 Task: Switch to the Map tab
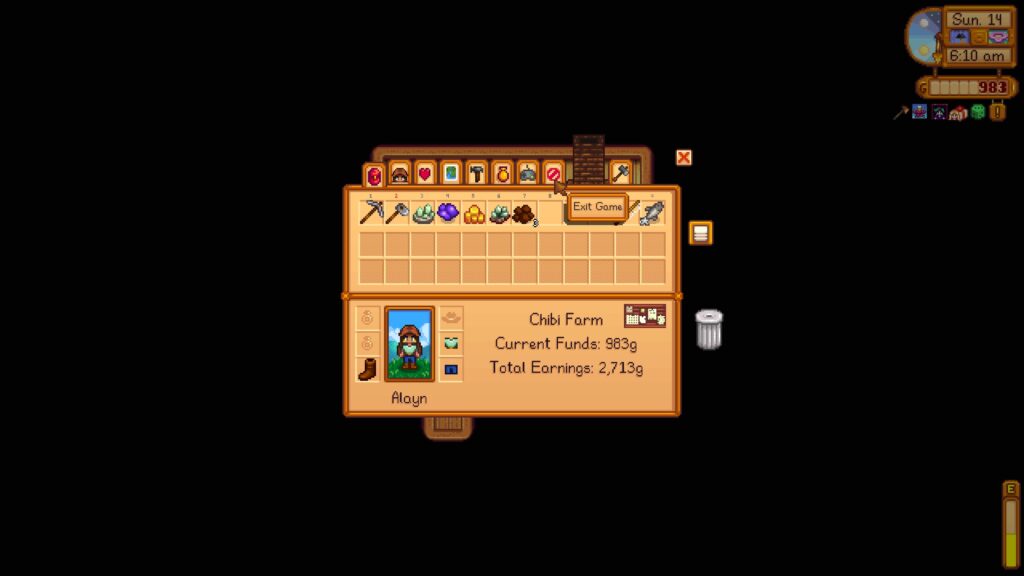(451, 174)
